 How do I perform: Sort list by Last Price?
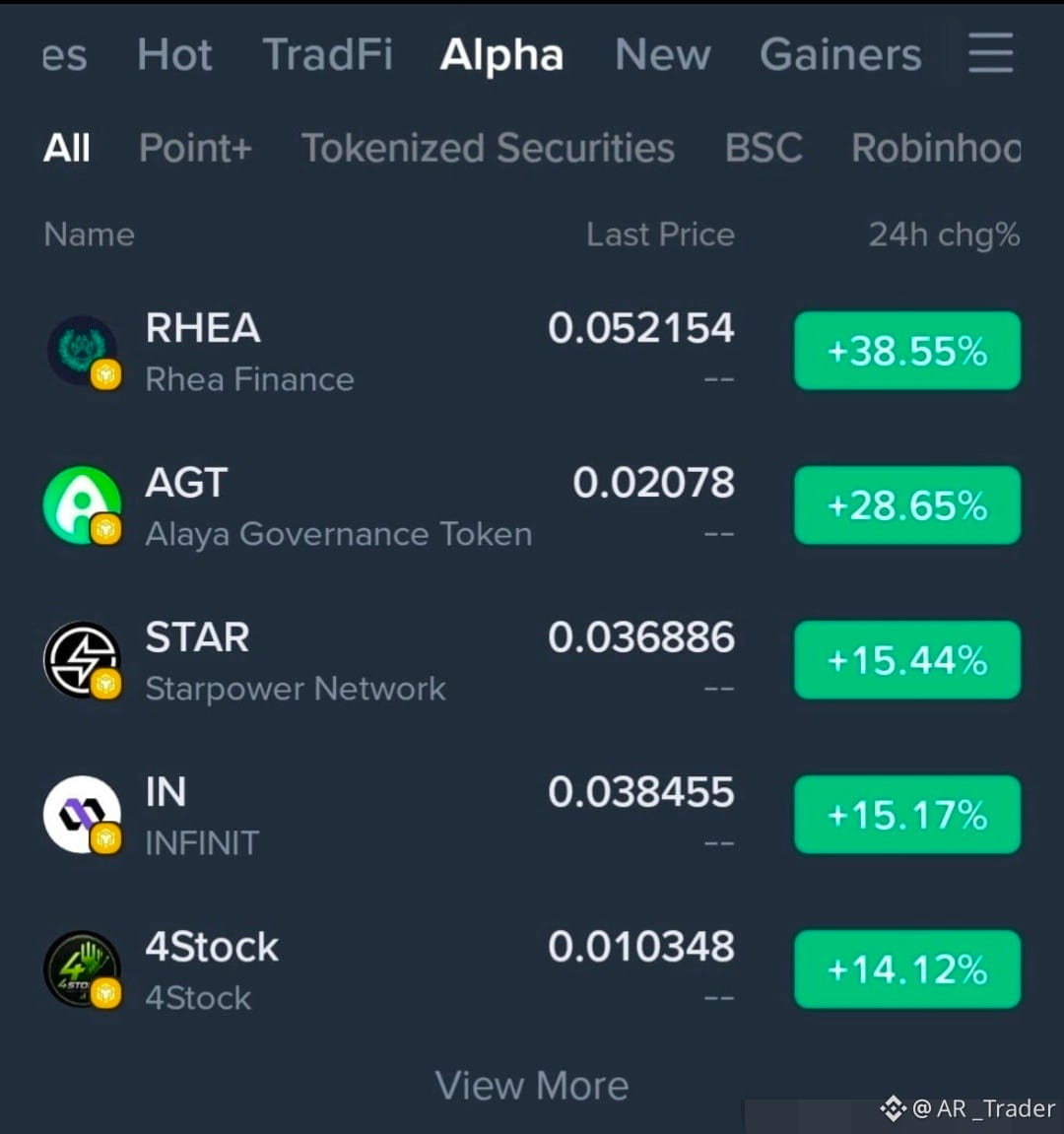click(660, 234)
